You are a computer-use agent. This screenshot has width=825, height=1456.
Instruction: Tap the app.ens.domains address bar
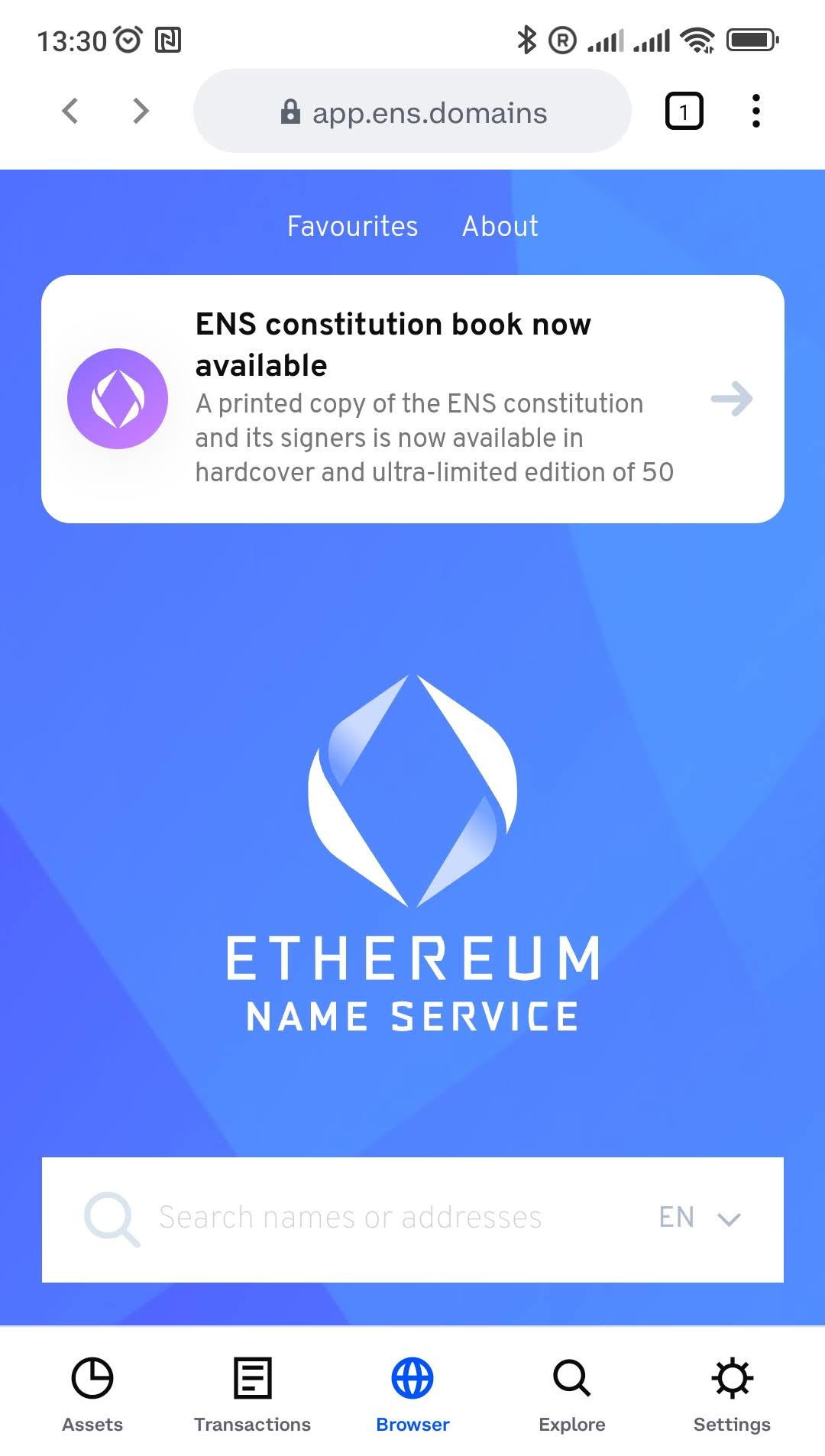(412, 112)
